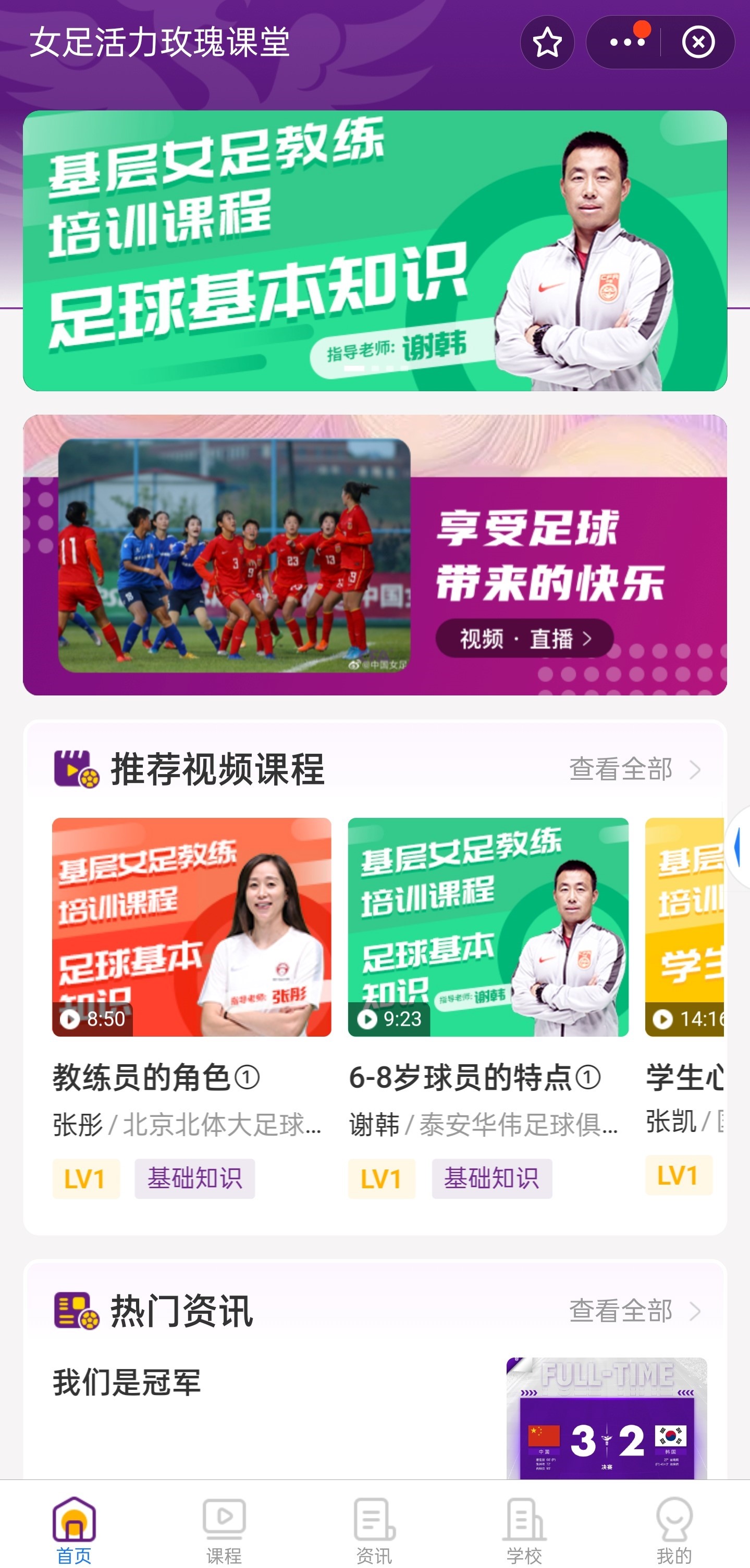Switch to the 资讯 tab
The height and width of the screenshot is (1568, 750).
[x=374, y=1529]
